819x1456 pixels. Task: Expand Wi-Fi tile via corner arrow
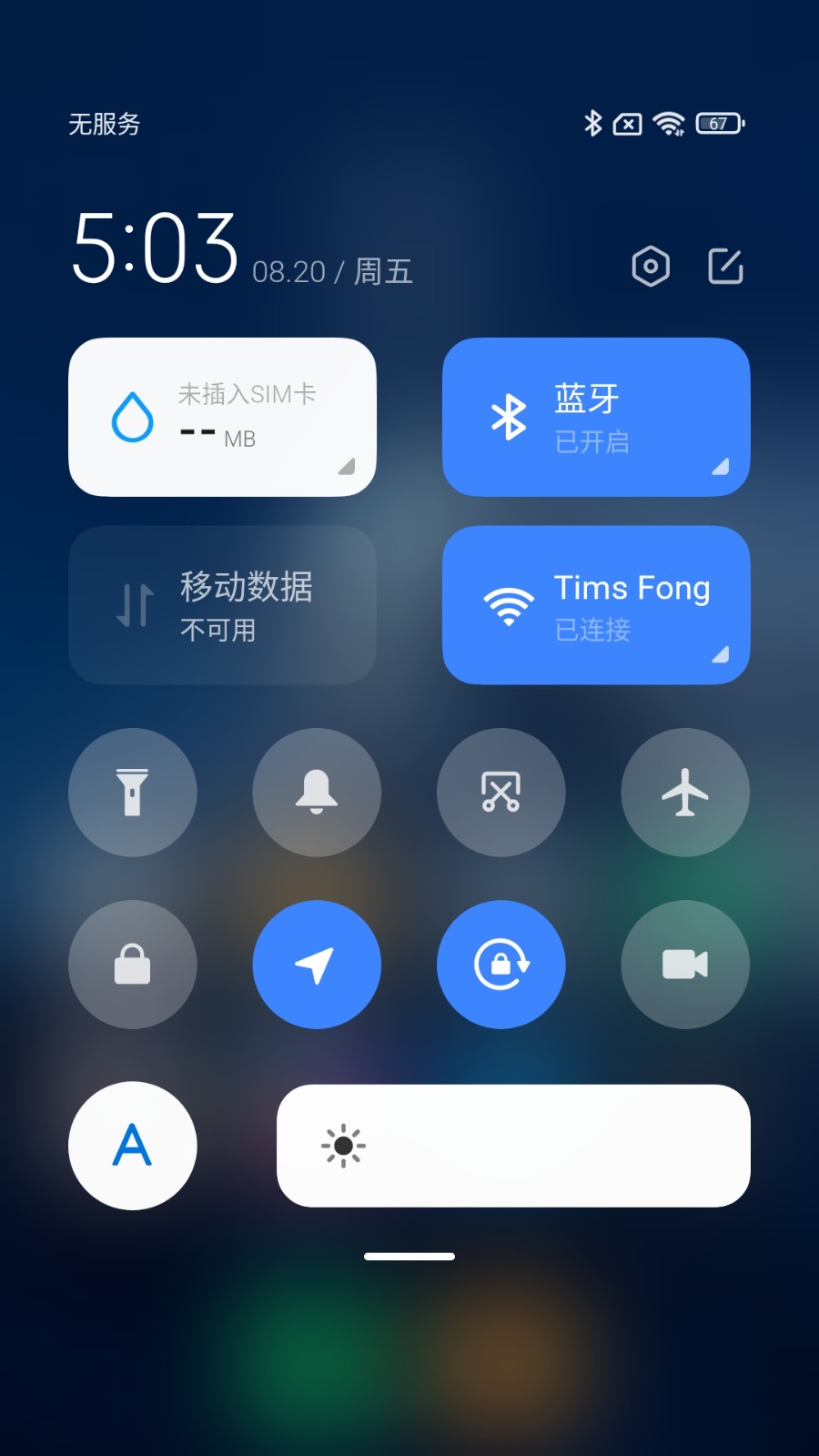pyautogui.click(x=721, y=654)
